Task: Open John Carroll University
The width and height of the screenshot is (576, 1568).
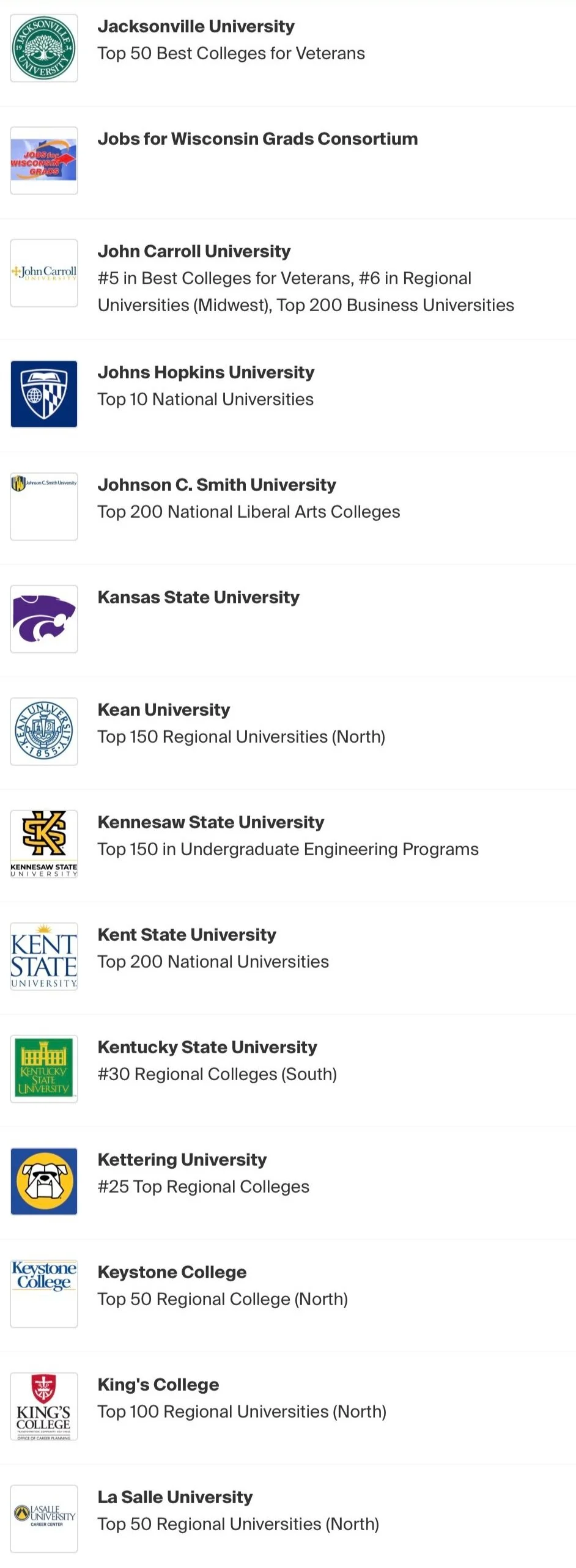Action: point(194,252)
